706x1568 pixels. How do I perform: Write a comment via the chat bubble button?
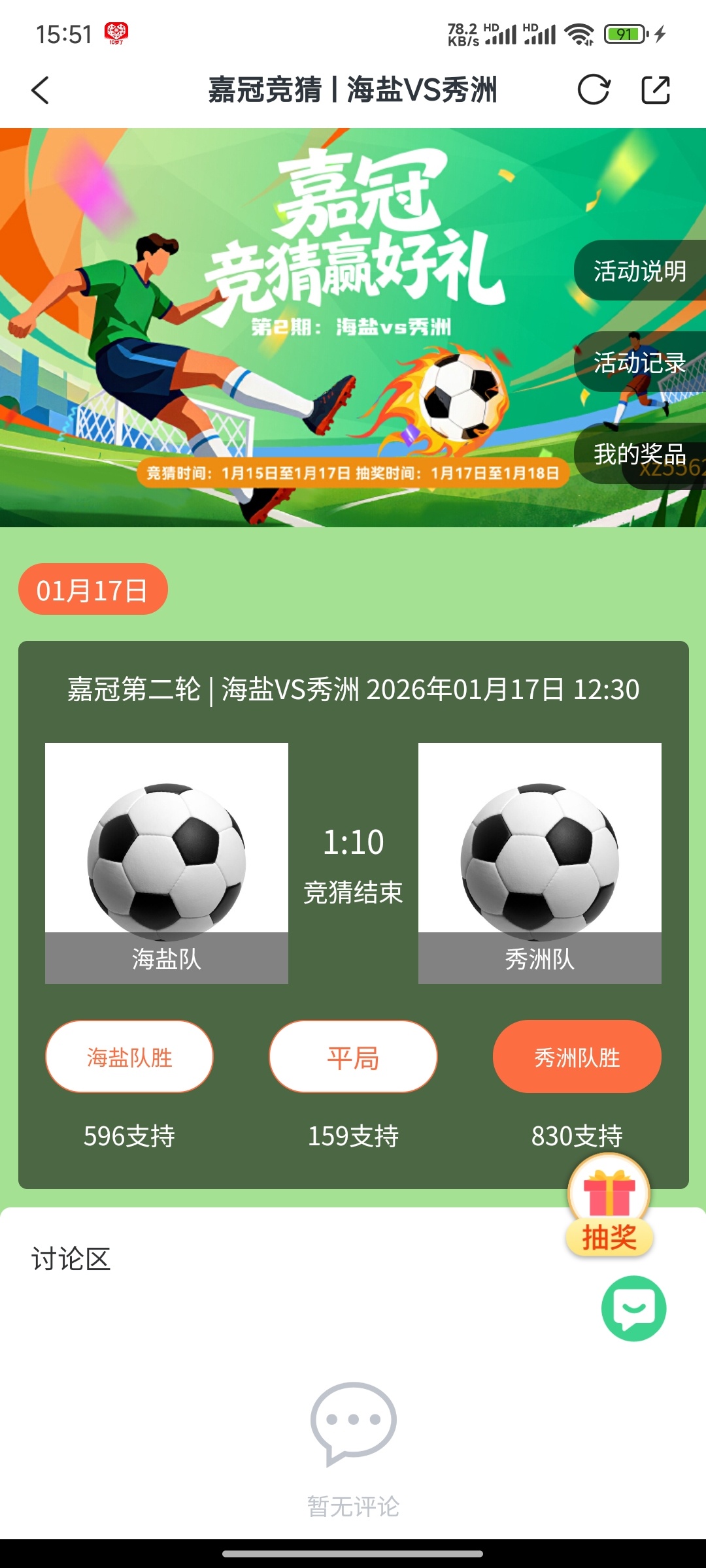[633, 1308]
